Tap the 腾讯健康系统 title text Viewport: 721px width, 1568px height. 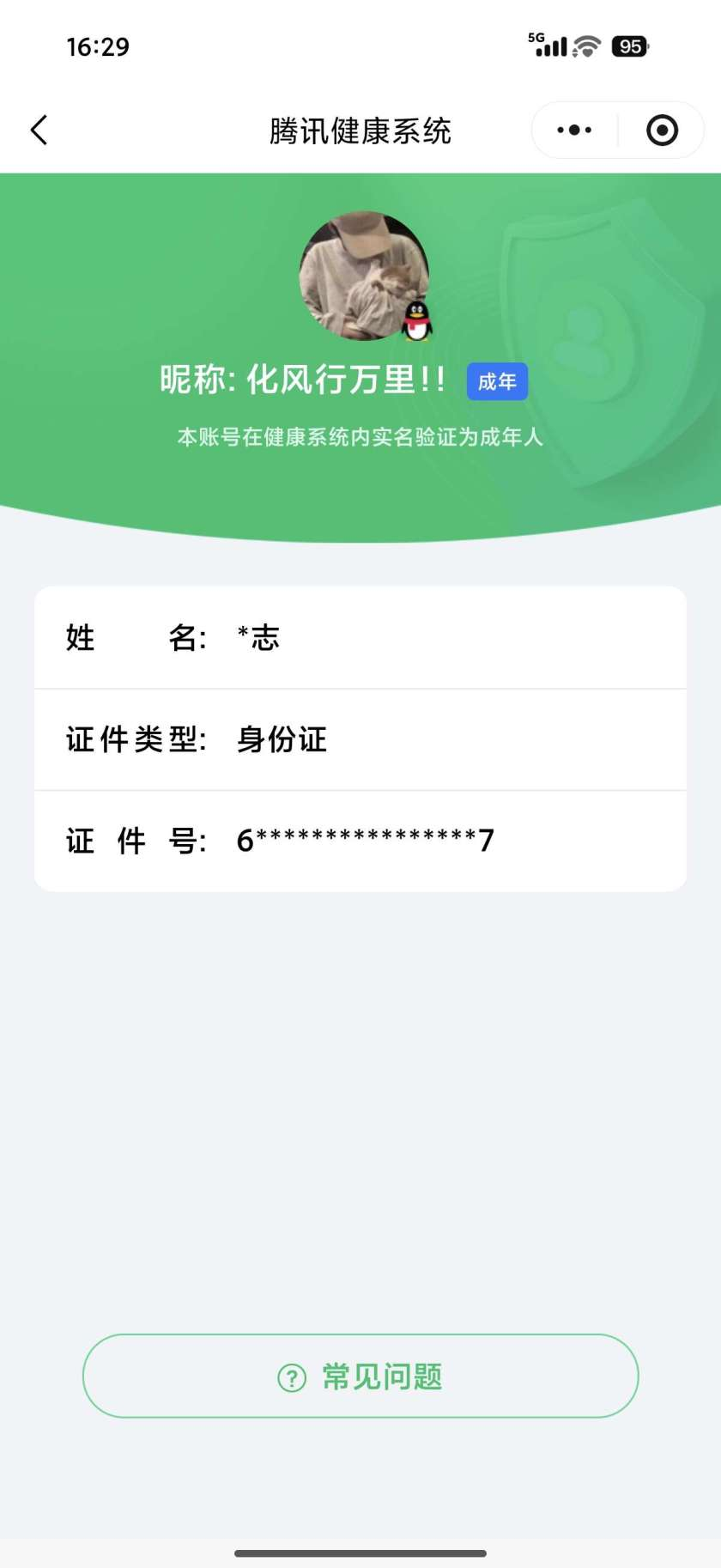click(x=360, y=131)
